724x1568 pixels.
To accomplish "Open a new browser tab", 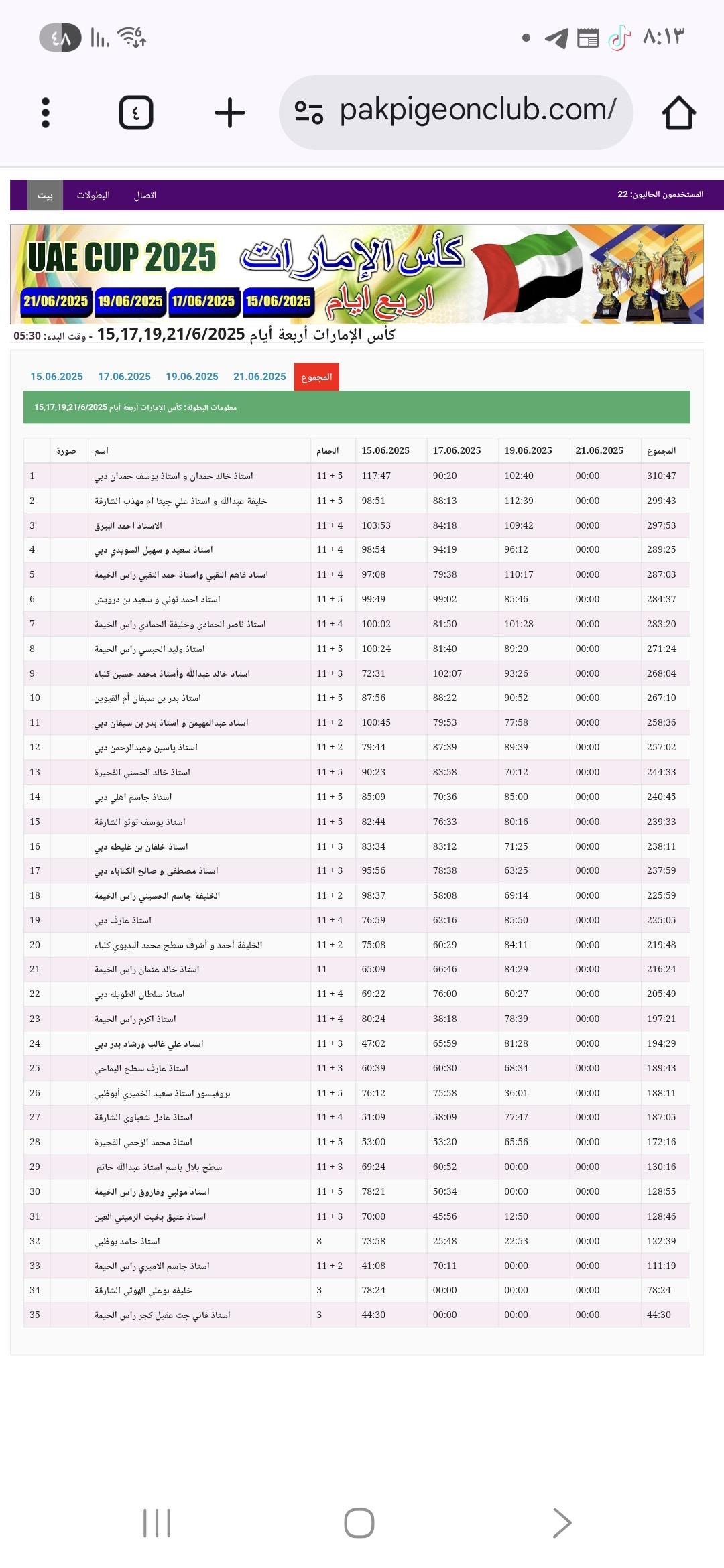I will click(x=230, y=113).
